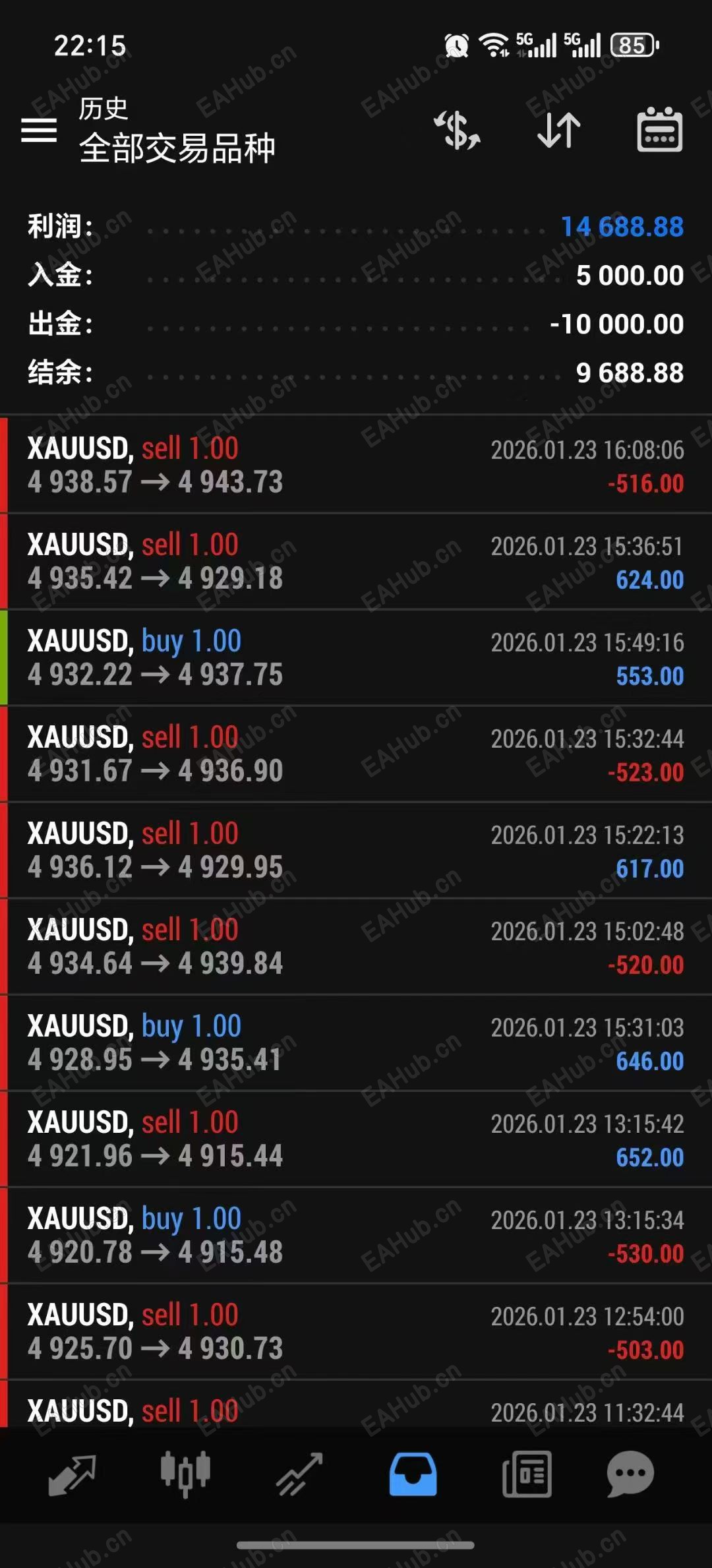Open the sort order icon for history
Screen dimensions: 712x1568
pyautogui.click(x=557, y=130)
